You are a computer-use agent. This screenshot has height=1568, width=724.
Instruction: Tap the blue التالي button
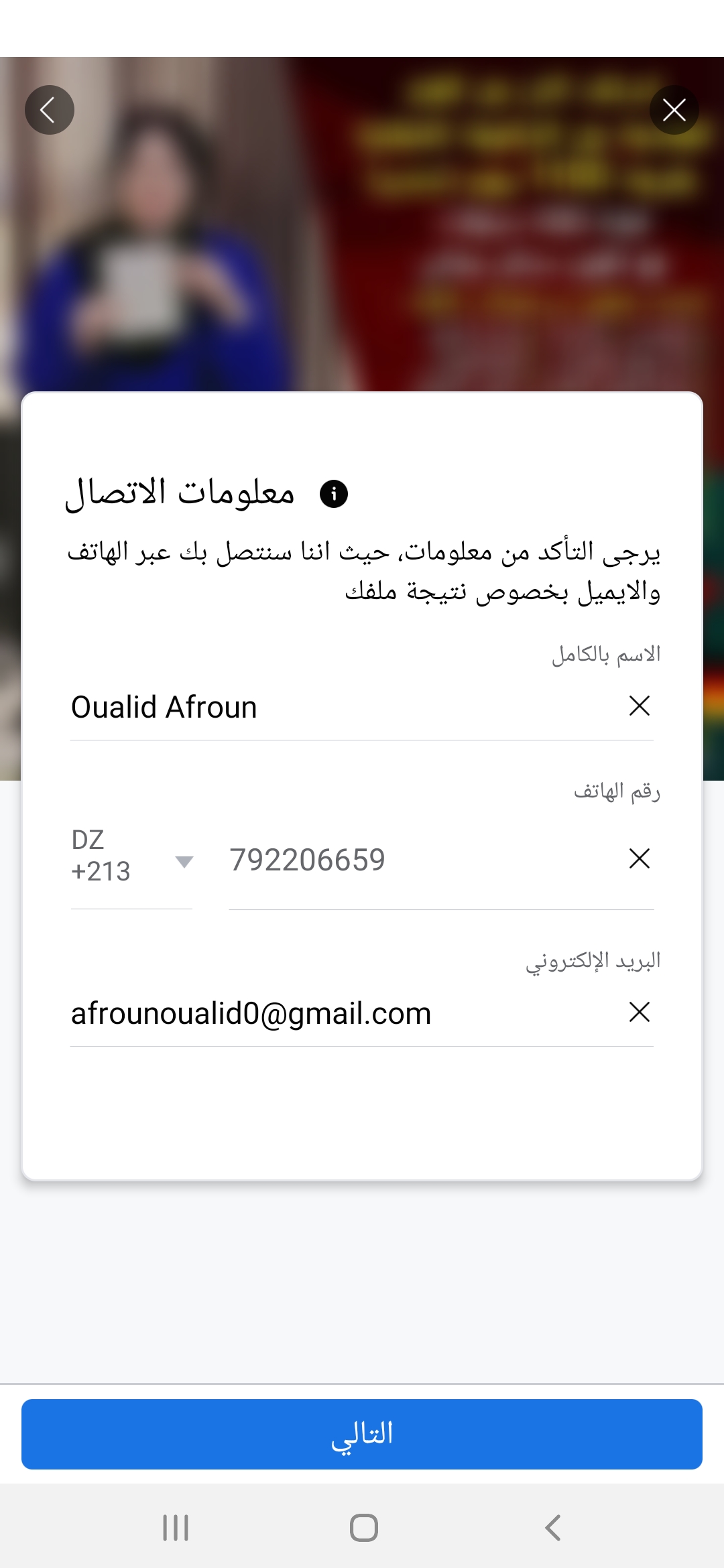(362, 1434)
